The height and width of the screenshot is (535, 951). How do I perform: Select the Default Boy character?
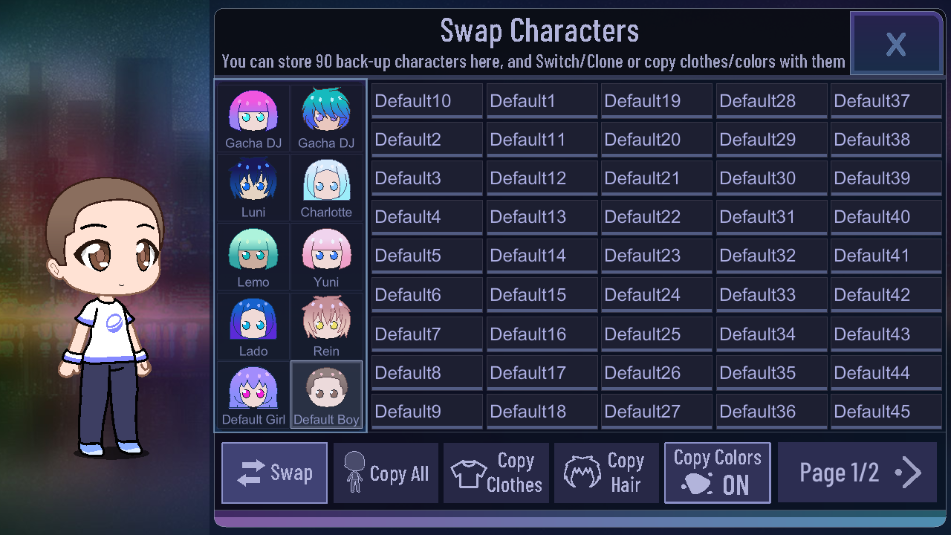point(326,394)
